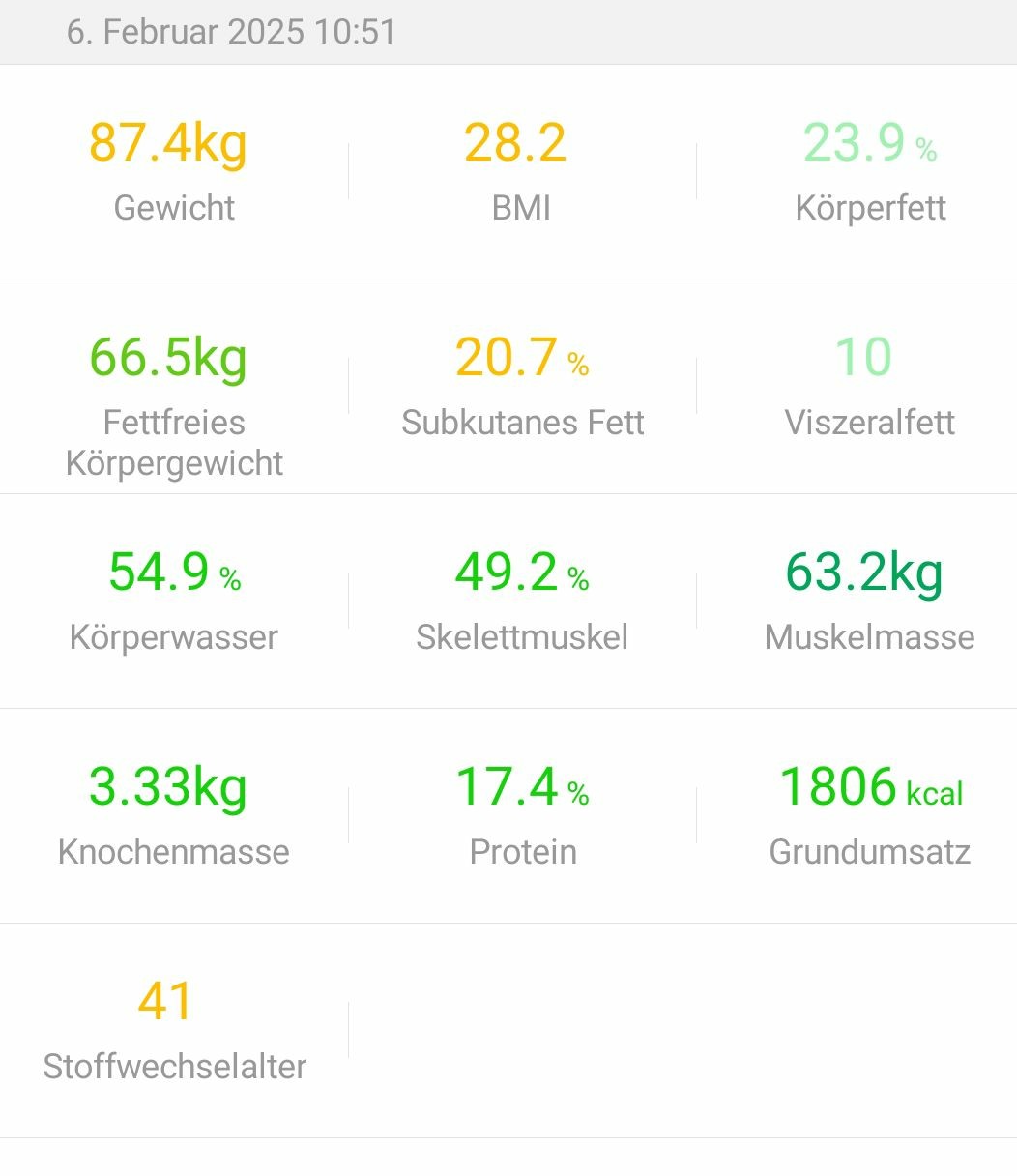Open Subkutanes Fett 20.7% details
This screenshot has width=1017, height=1176.
tap(522, 385)
